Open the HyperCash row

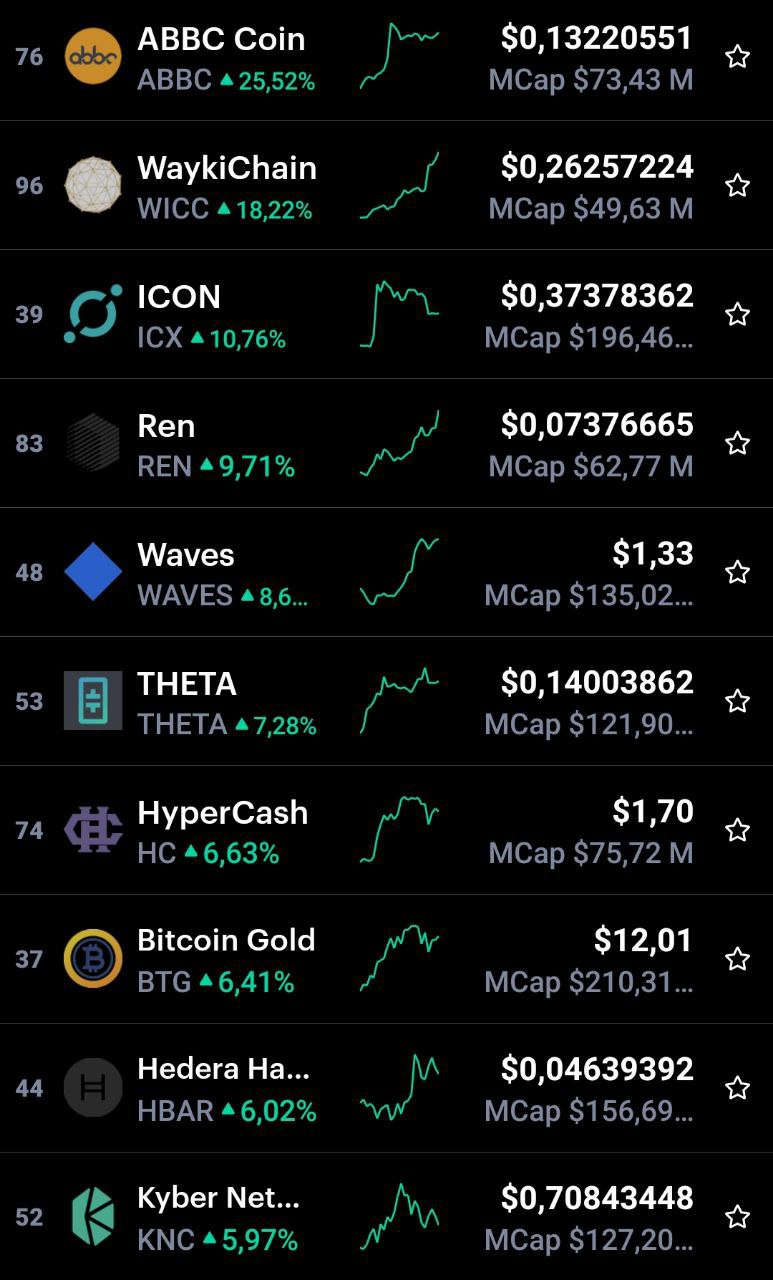pyautogui.click(x=386, y=830)
